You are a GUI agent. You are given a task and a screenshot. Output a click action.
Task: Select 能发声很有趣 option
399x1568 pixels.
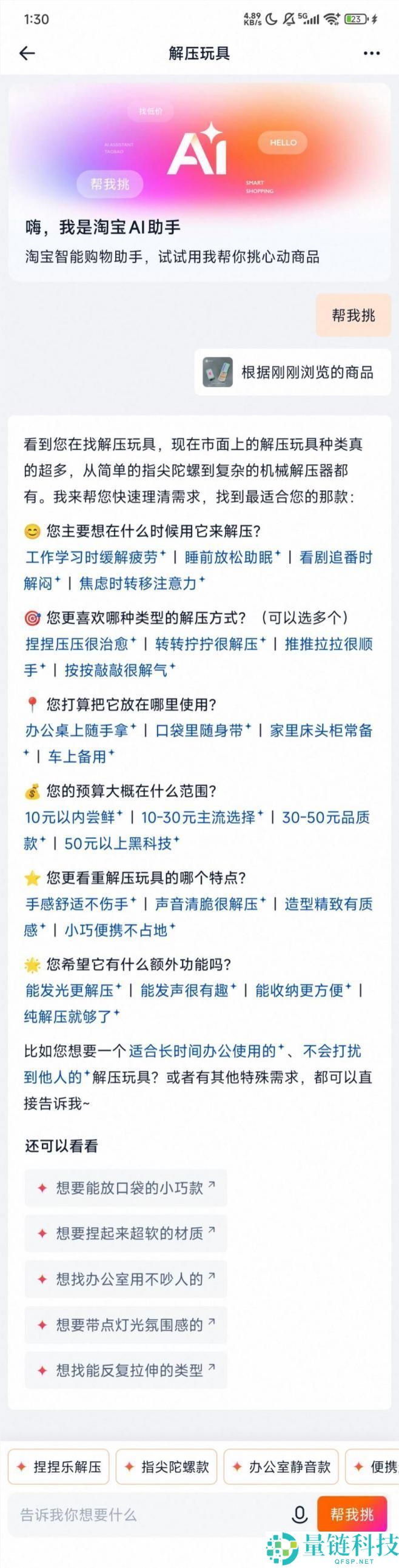[184, 991]
